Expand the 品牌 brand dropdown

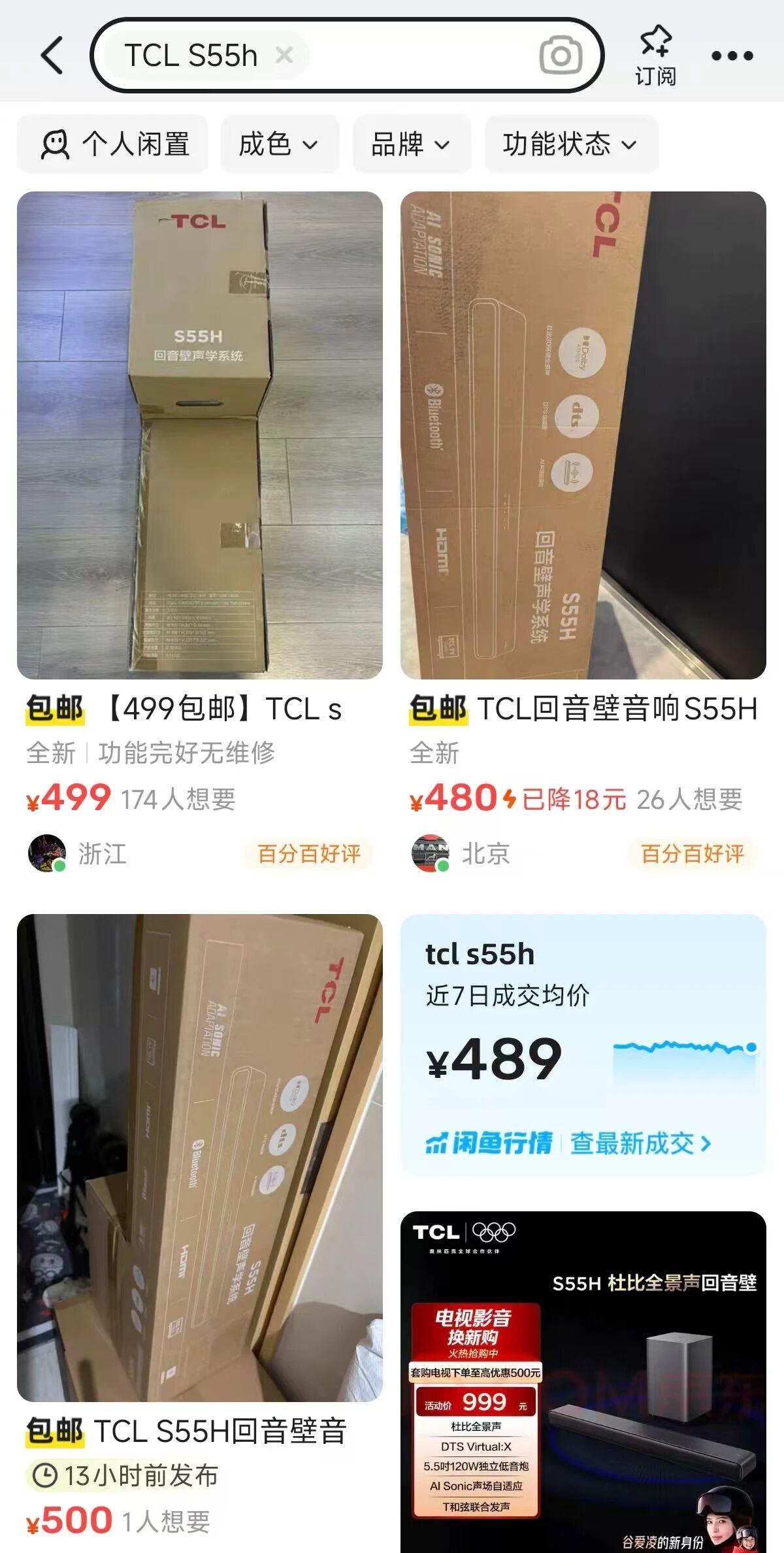click(411, 144)
